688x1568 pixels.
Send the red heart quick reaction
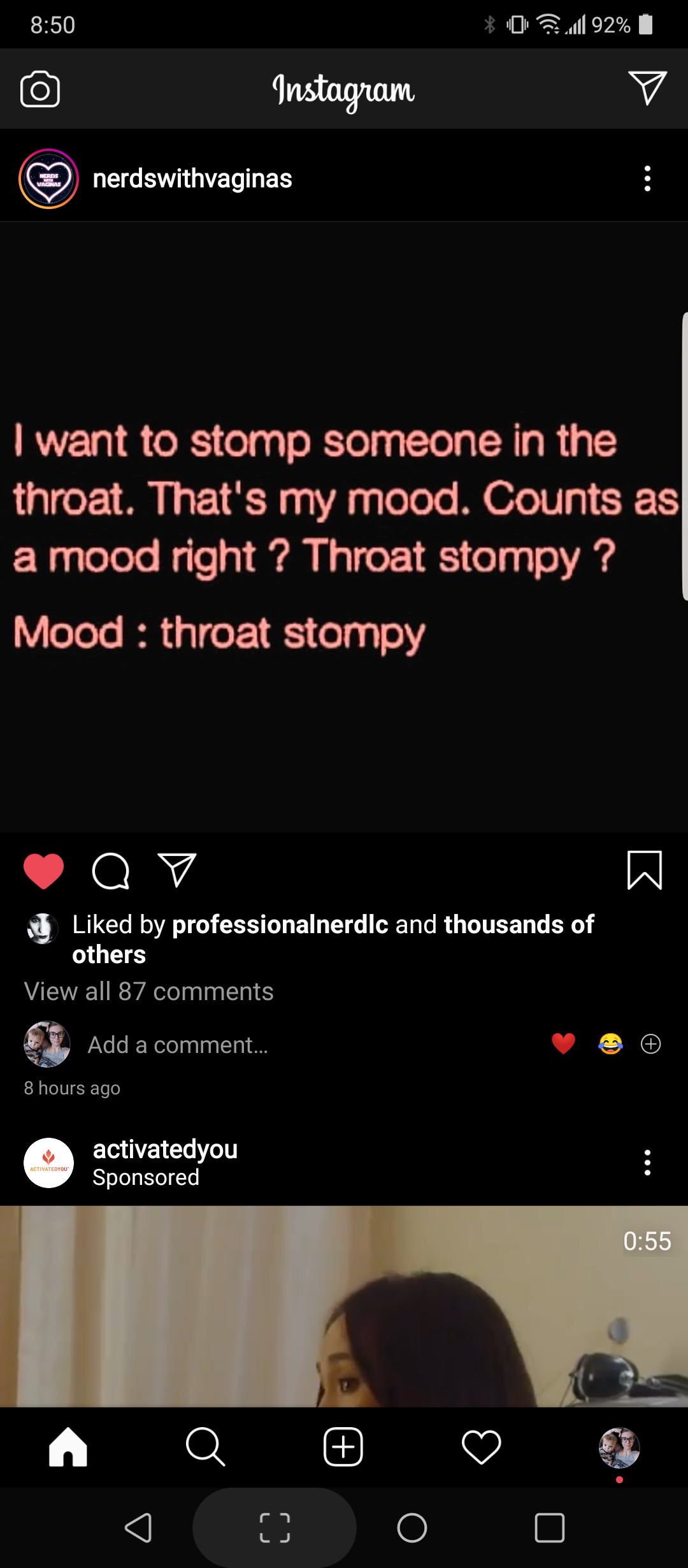pyautogui.click(x=563, y=1044)
